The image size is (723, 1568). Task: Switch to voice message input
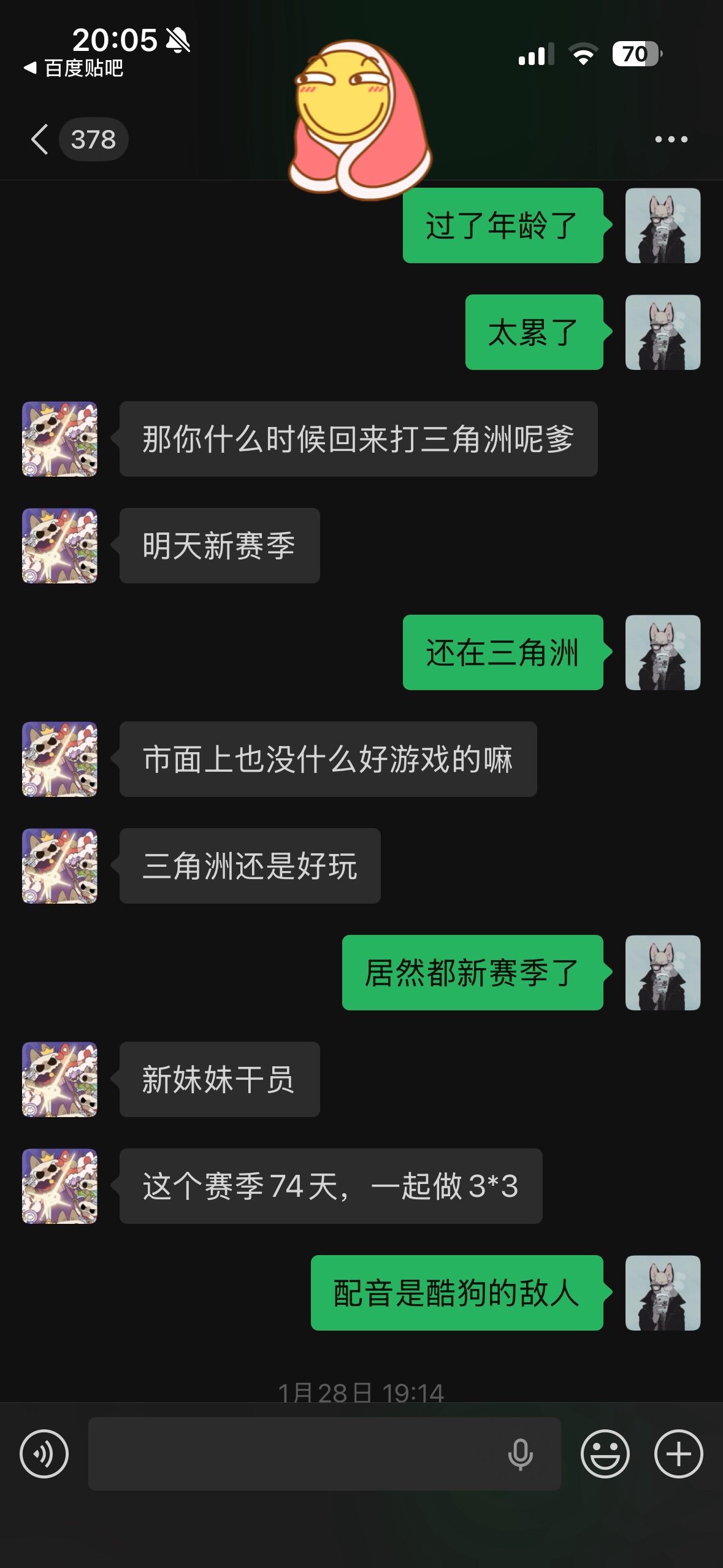(x=44, y=1453)
